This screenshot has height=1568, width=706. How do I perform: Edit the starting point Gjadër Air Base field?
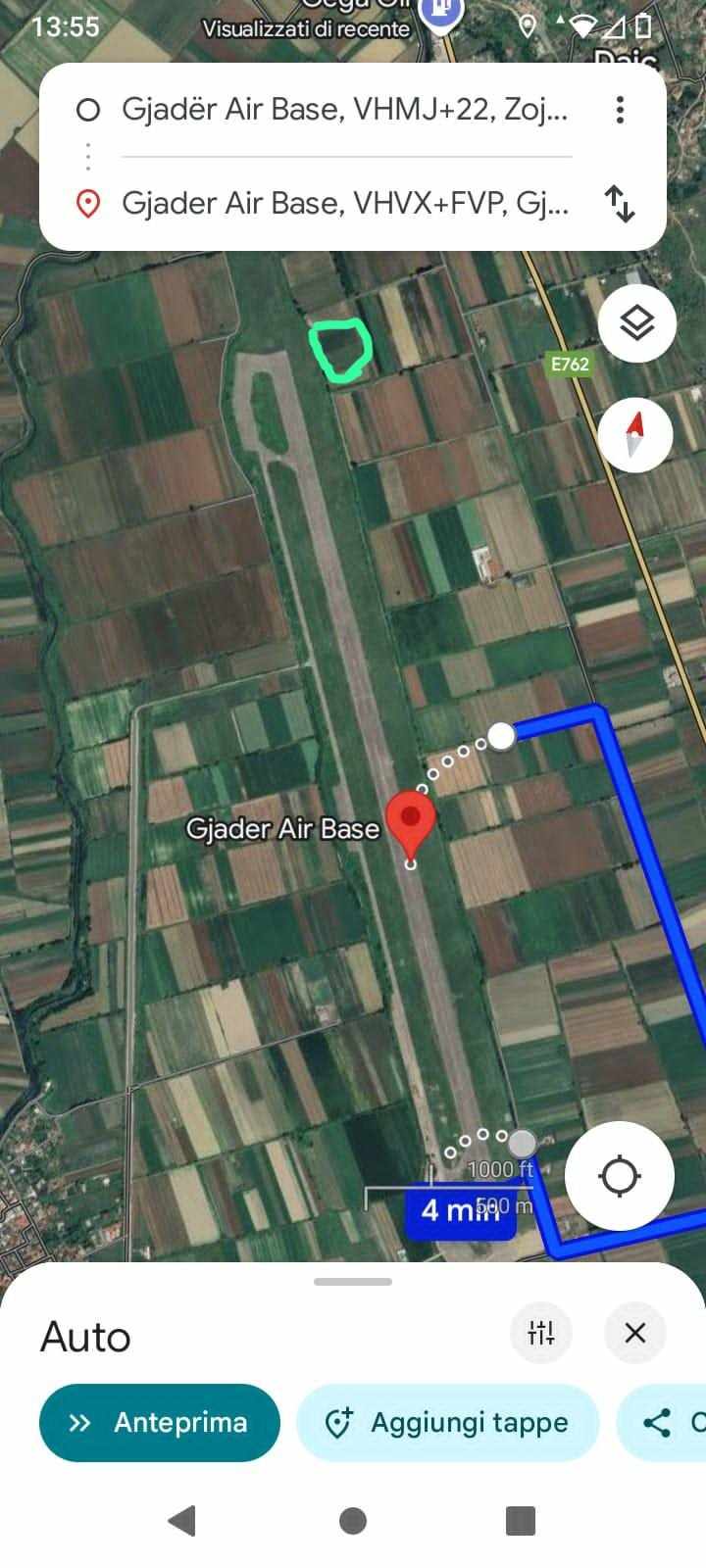(344, 110)
